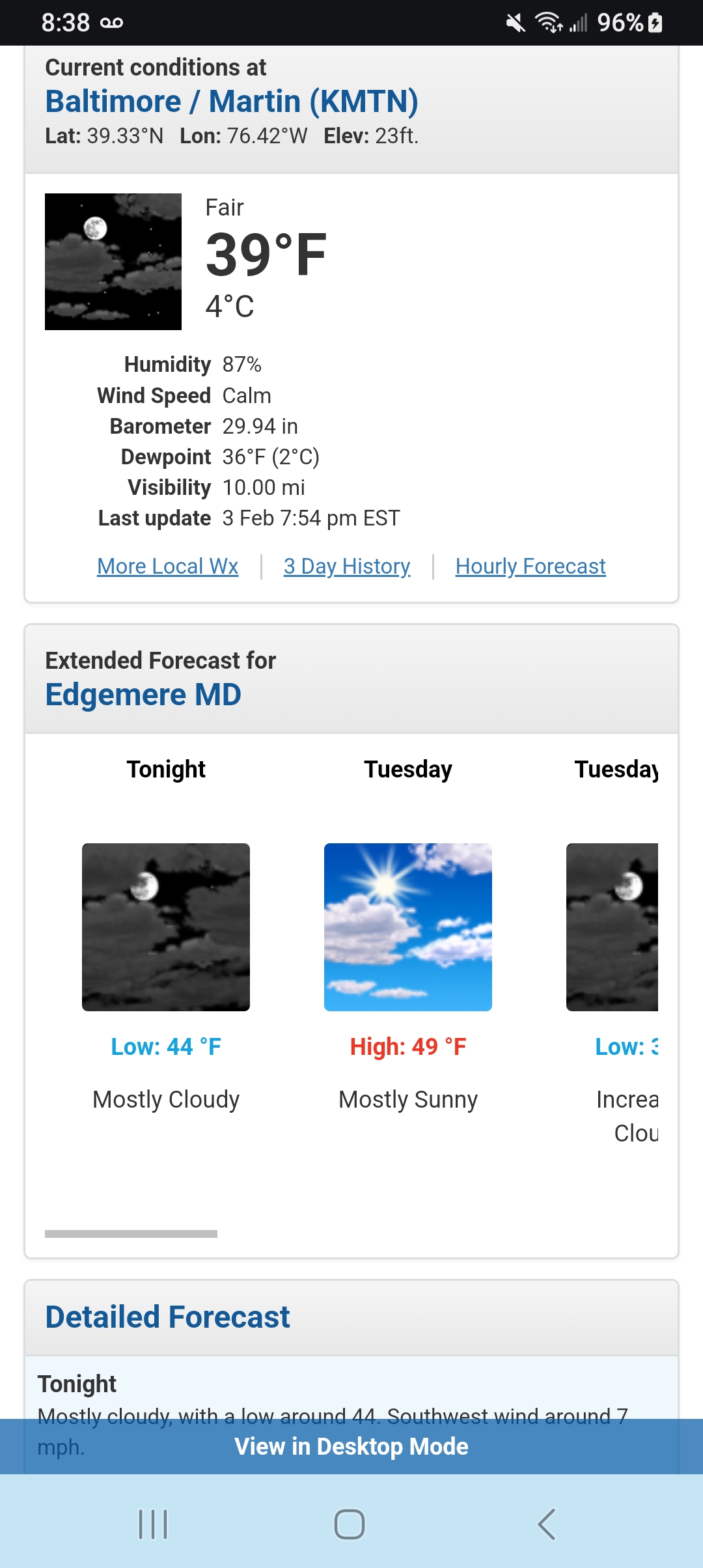Open recent apps from navigation bar
Image resolution: width=703 pixels, height=1568 pixels.
pos(153,1524)
